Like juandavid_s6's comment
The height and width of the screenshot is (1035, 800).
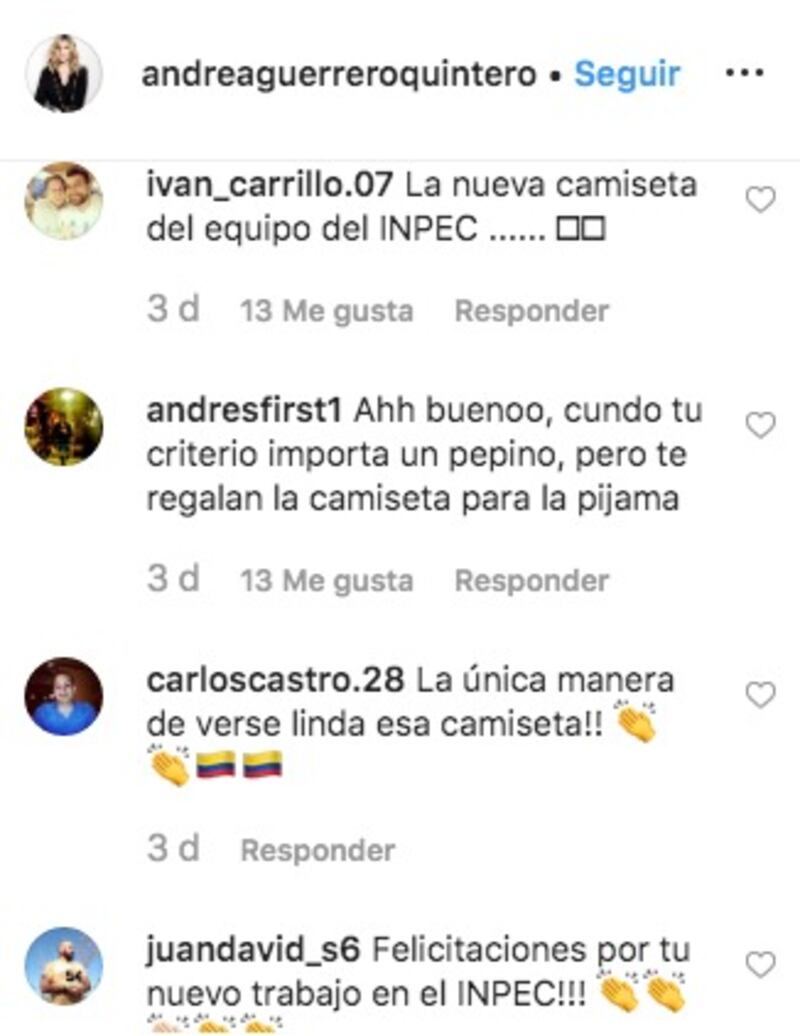(761, 964)
